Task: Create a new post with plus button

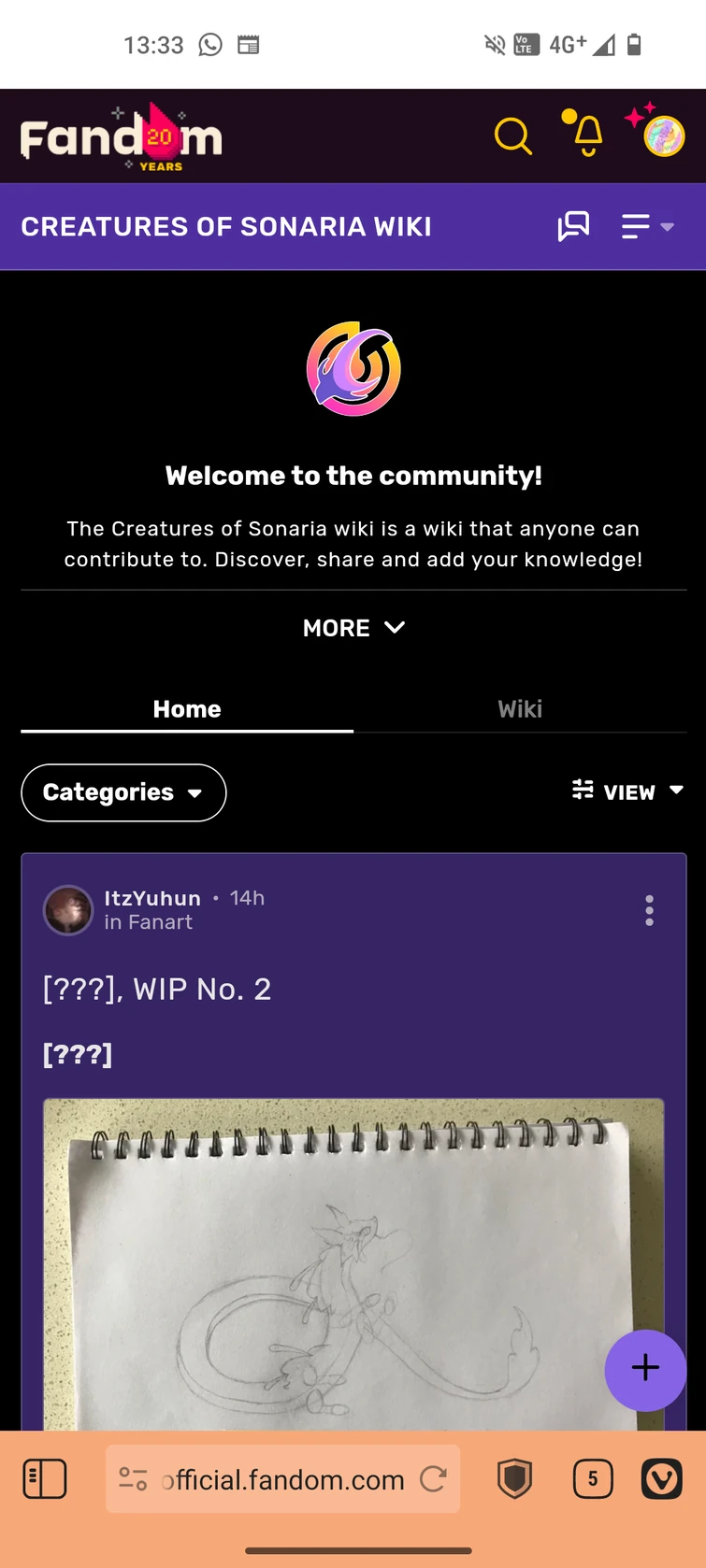Action: (645, 1369)
